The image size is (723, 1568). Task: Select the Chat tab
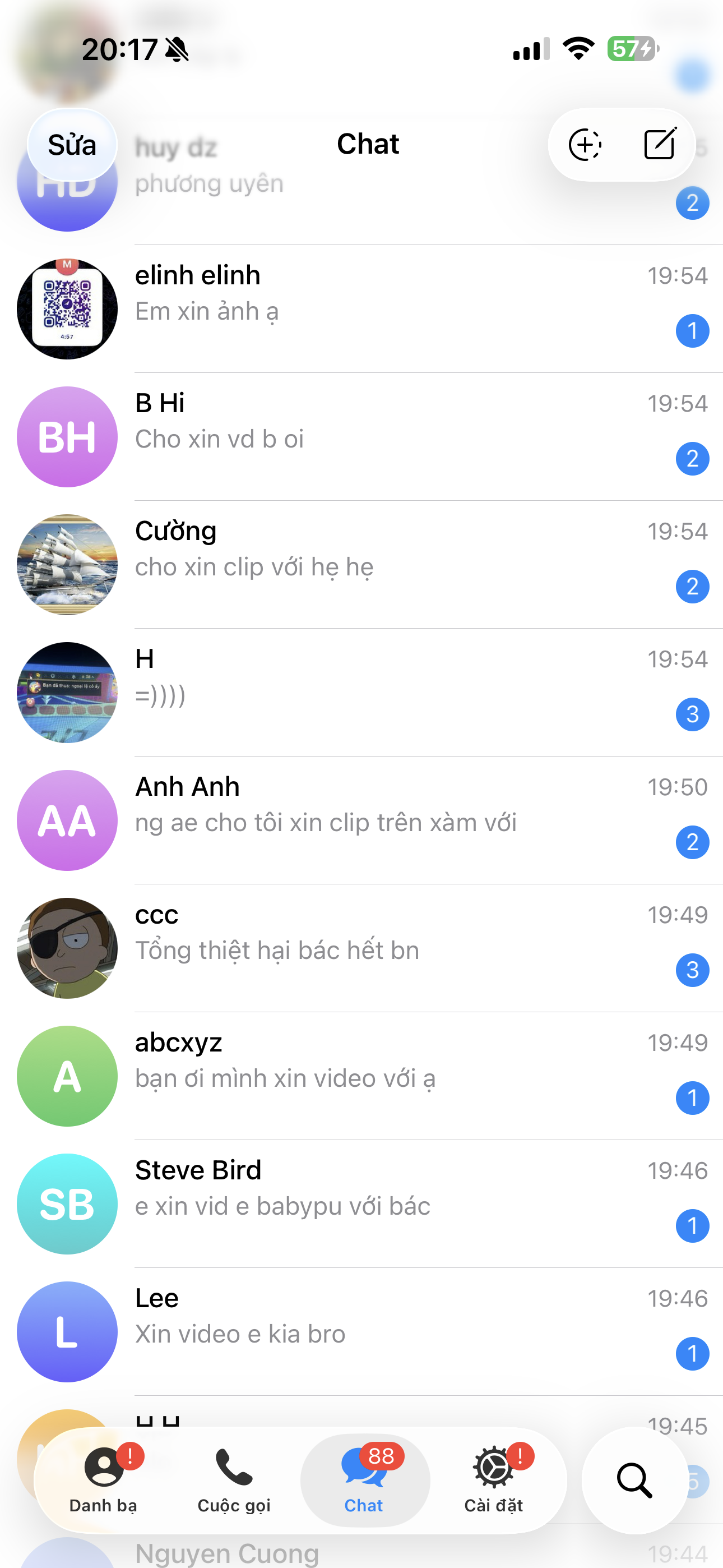[364, 1479]
